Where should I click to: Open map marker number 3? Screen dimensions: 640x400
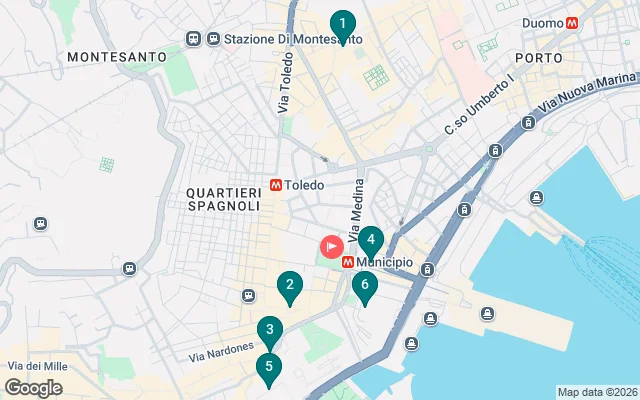[269, 331]
